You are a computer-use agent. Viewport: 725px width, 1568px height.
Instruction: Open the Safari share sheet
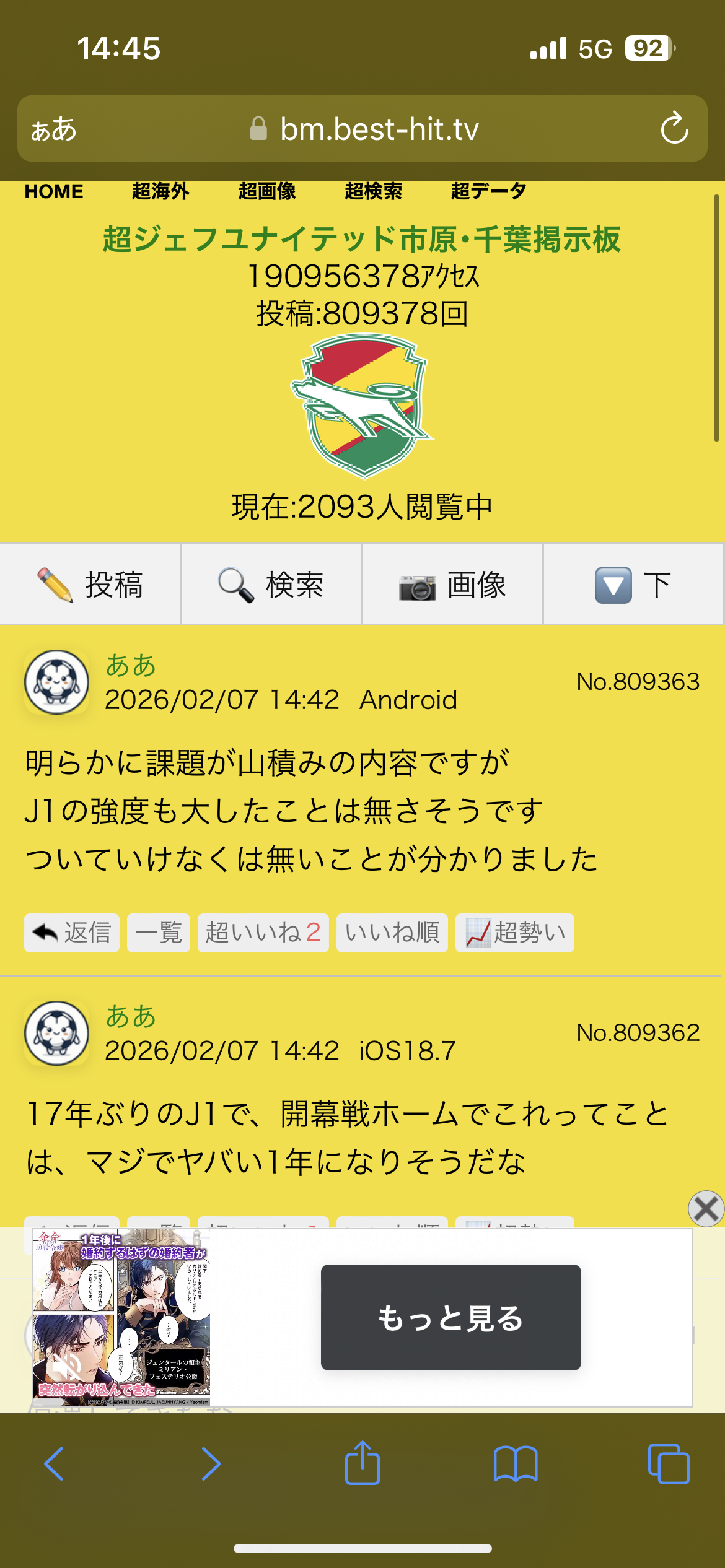pos(362,1464)
